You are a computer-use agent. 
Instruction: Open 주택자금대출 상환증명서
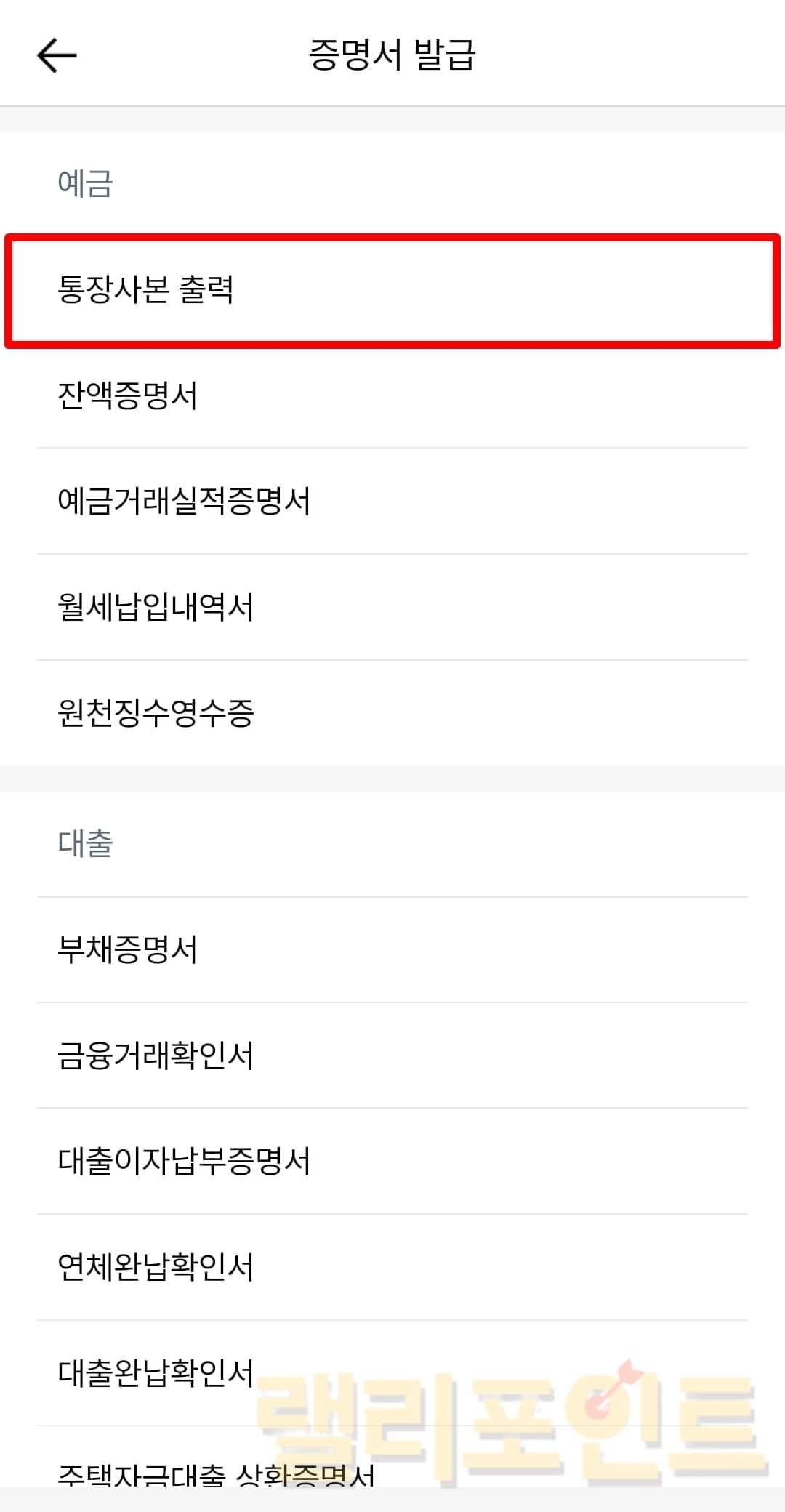tap(215, 1473)
